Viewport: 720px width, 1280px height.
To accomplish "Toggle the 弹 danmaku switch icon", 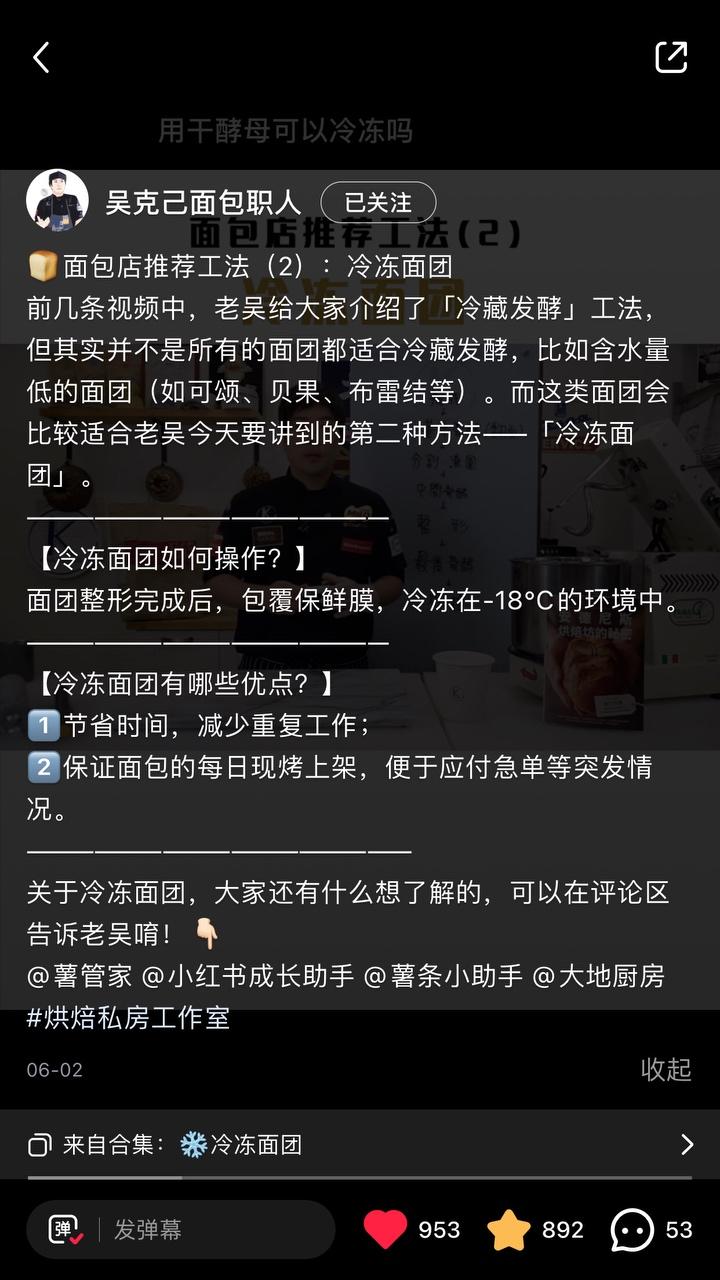I will point(66,1230).
